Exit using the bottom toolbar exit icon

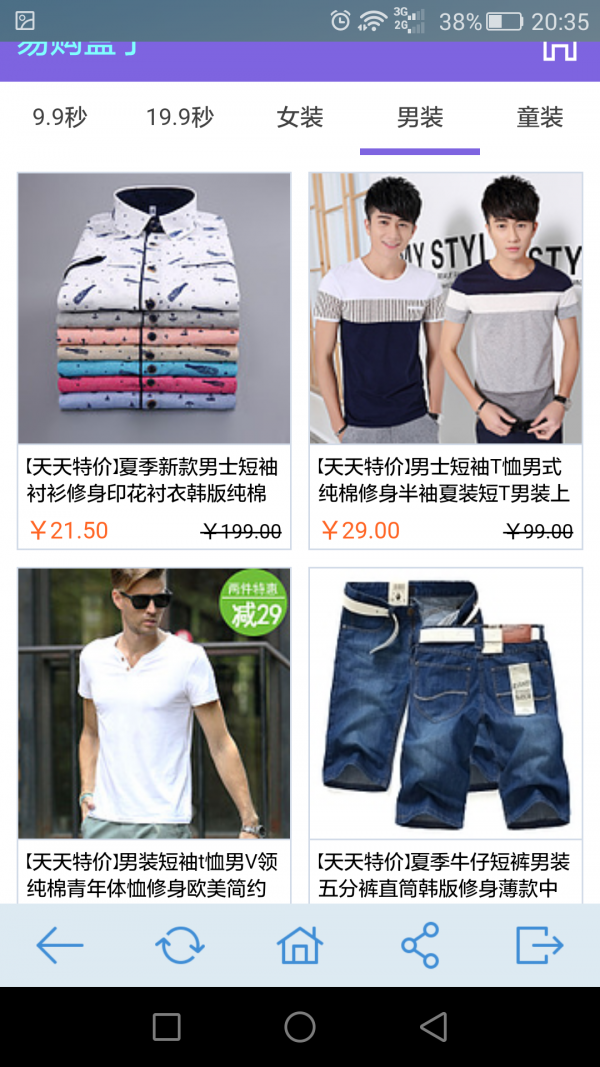coord(540,945)
